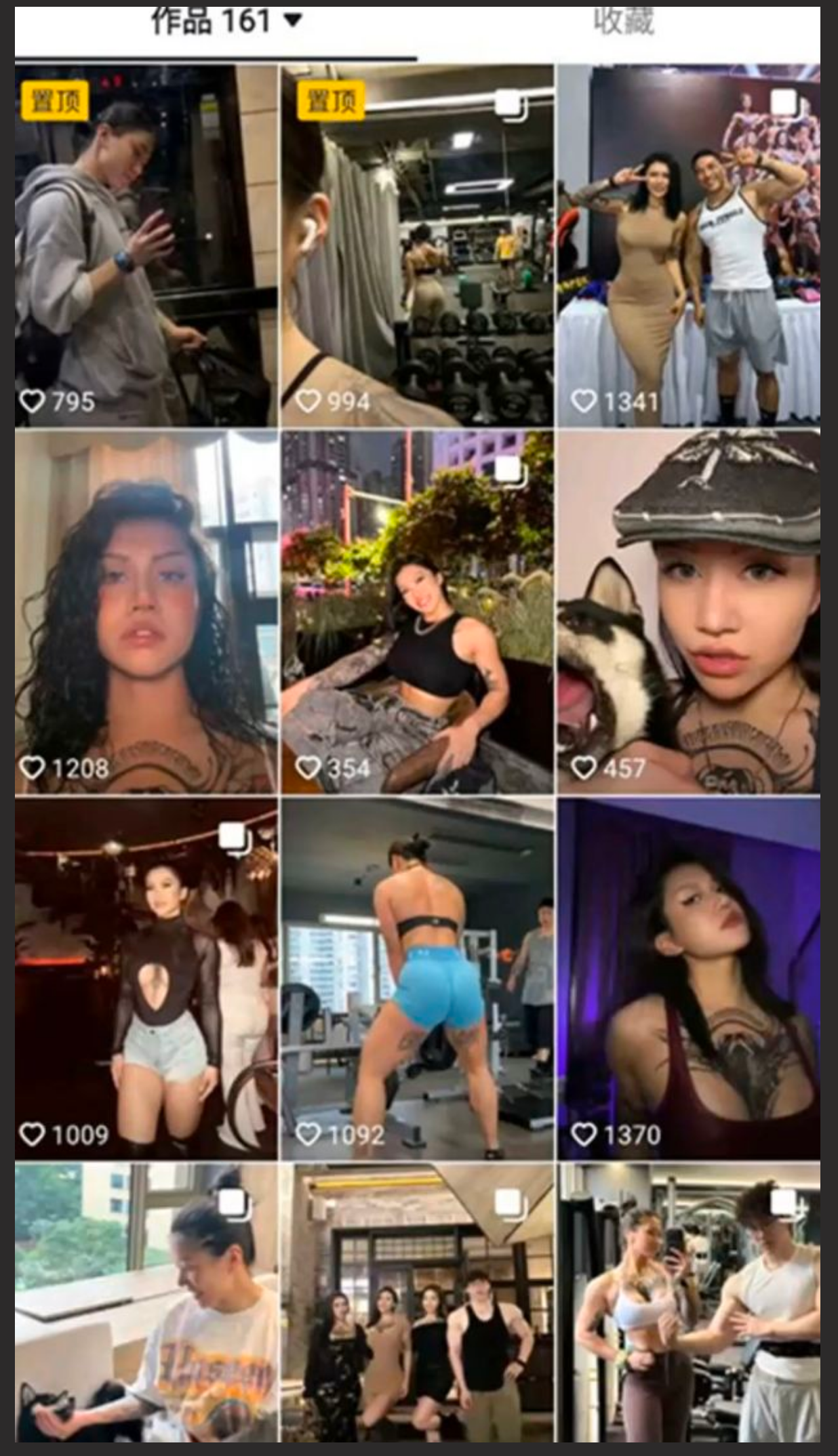Open the post with 1009 likes

pyautogui.click(x=146, y=977)
